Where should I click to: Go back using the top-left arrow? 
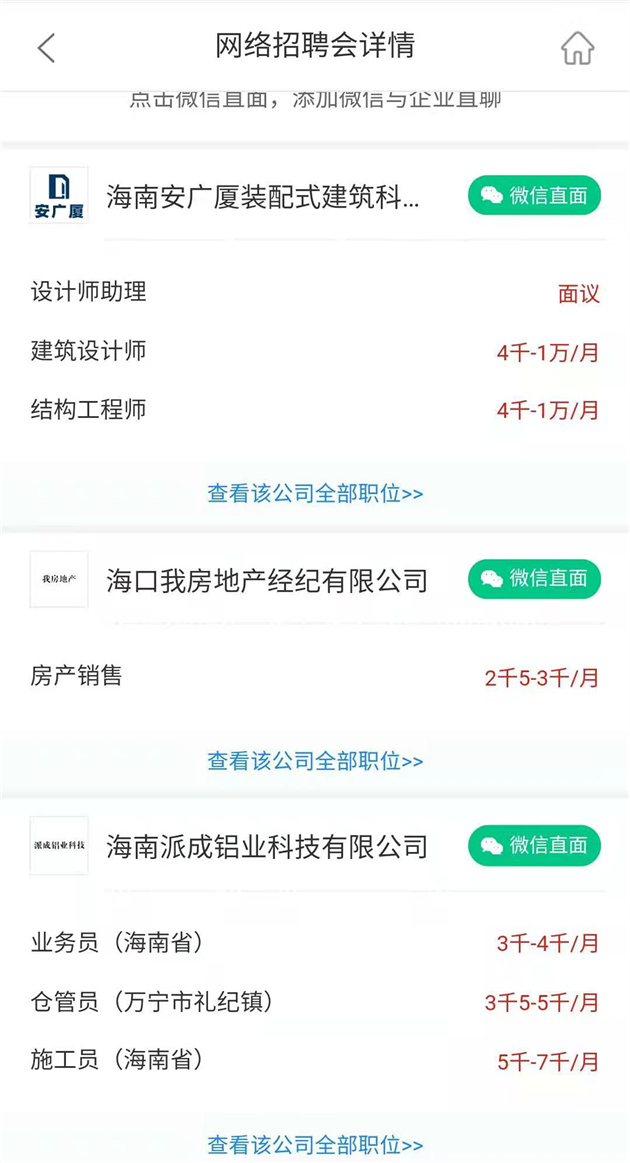[46, 48]
